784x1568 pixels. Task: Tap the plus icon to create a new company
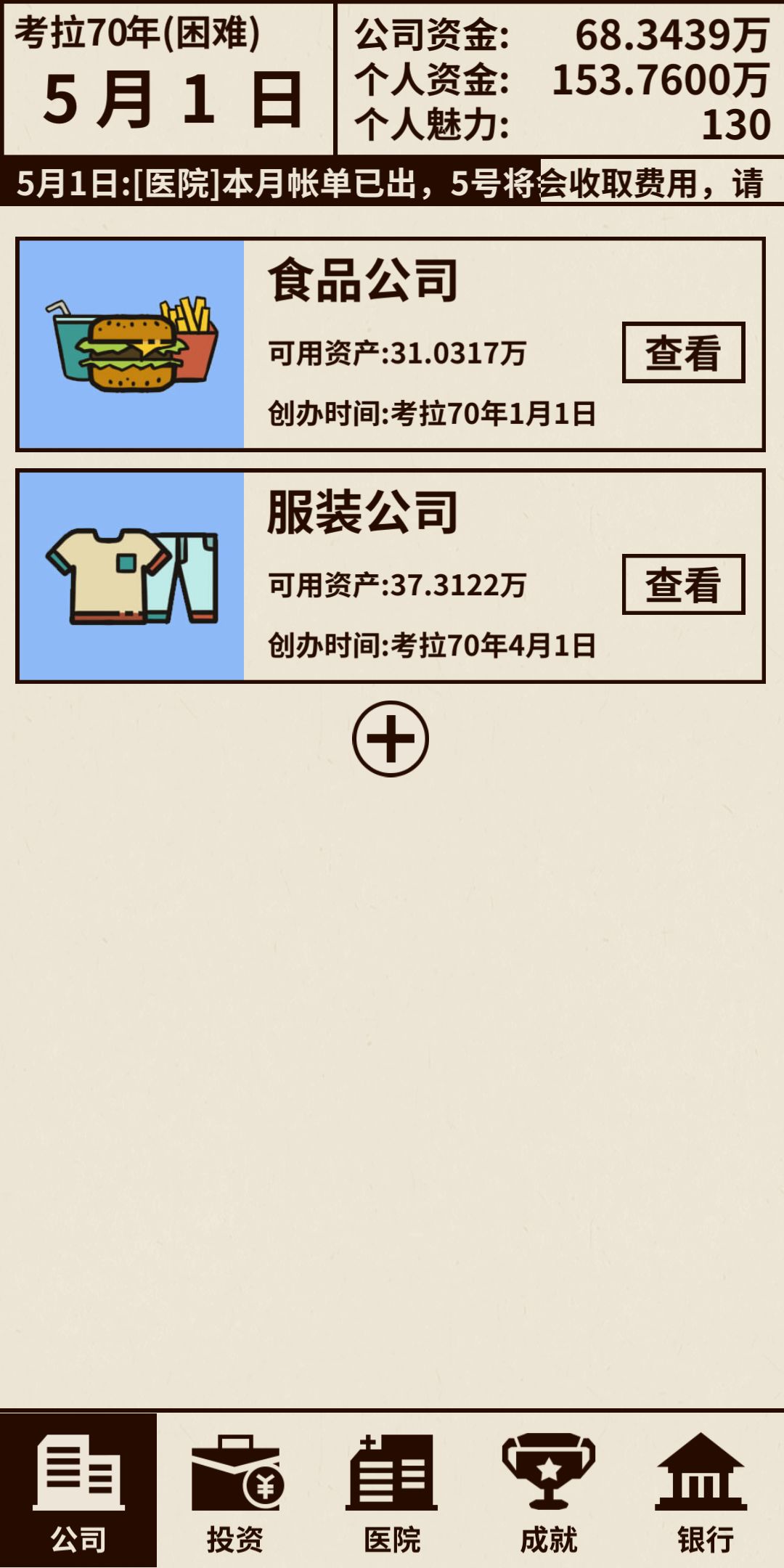392,739
